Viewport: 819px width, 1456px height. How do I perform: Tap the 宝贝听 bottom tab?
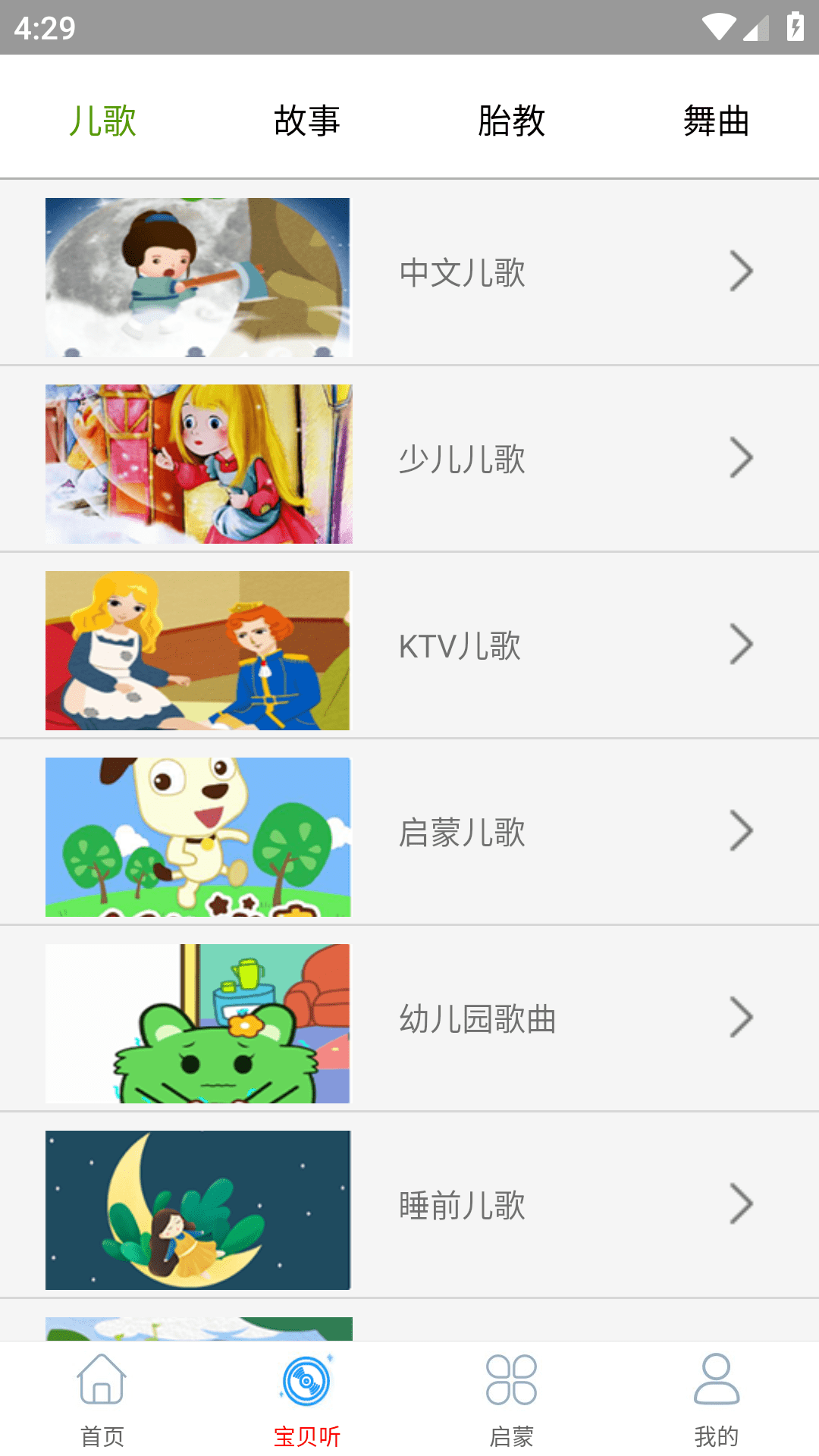point(307,1400)
